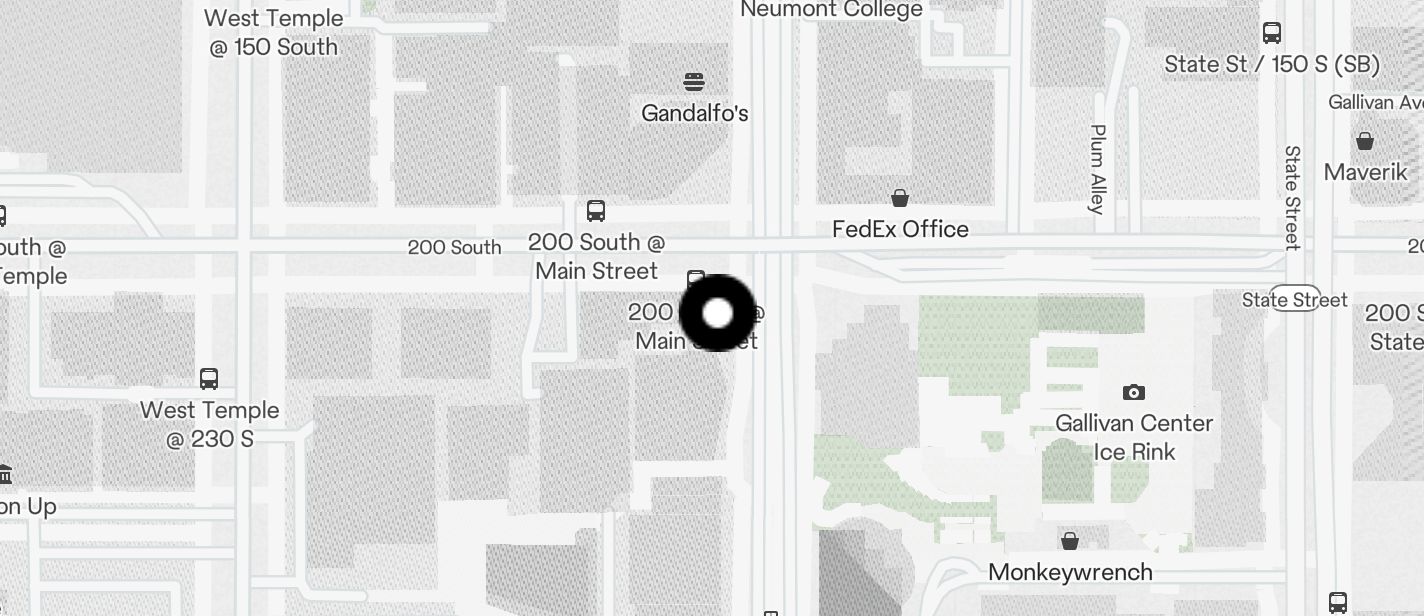Tap the State St / 150 S (SB) bus stop
Screen dimensions: 1424x616
coord(1272,33)
